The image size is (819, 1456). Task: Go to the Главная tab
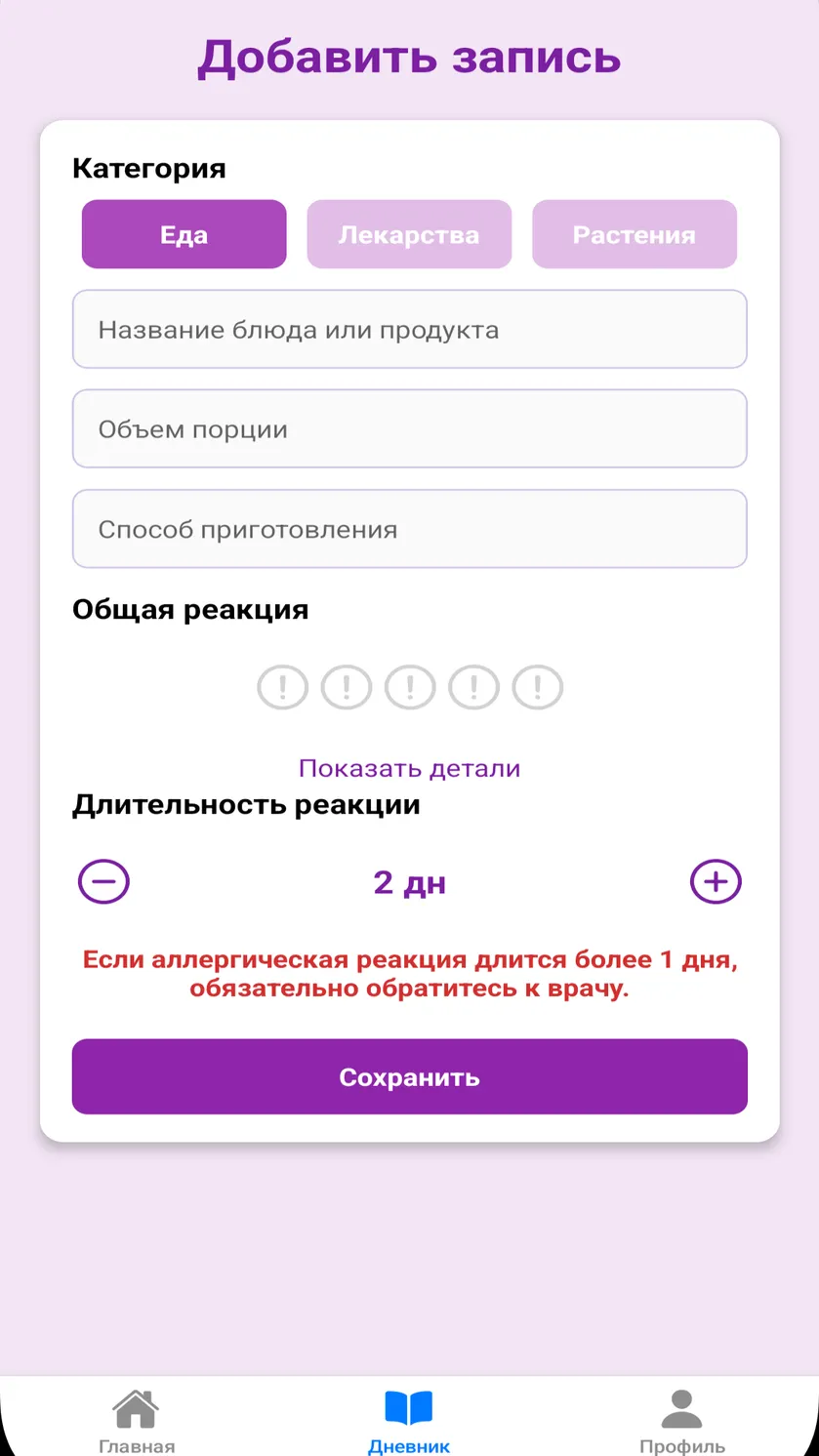tap(137, 1422)
